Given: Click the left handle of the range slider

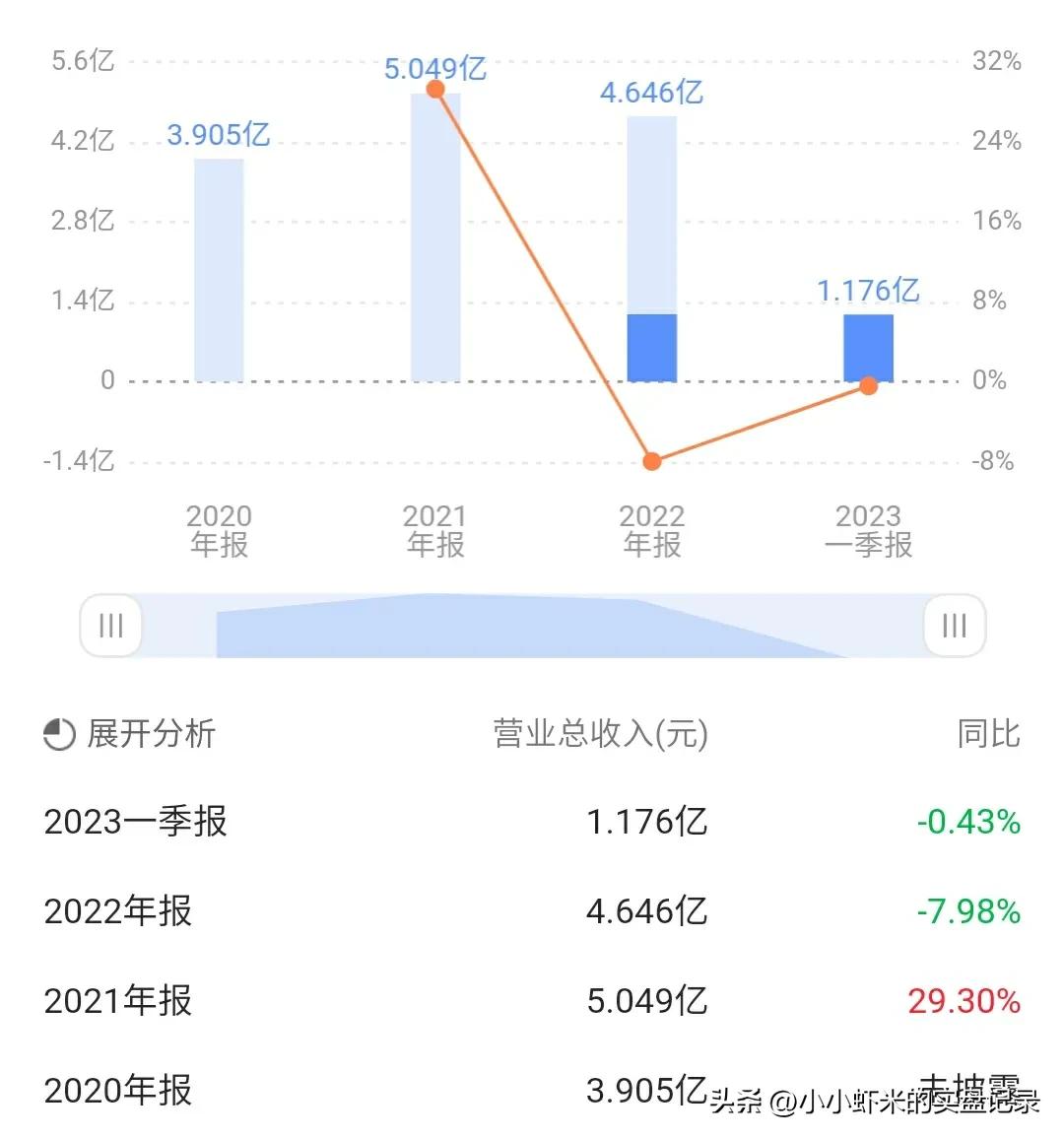Looking at the screenshot, I should 109,625.
